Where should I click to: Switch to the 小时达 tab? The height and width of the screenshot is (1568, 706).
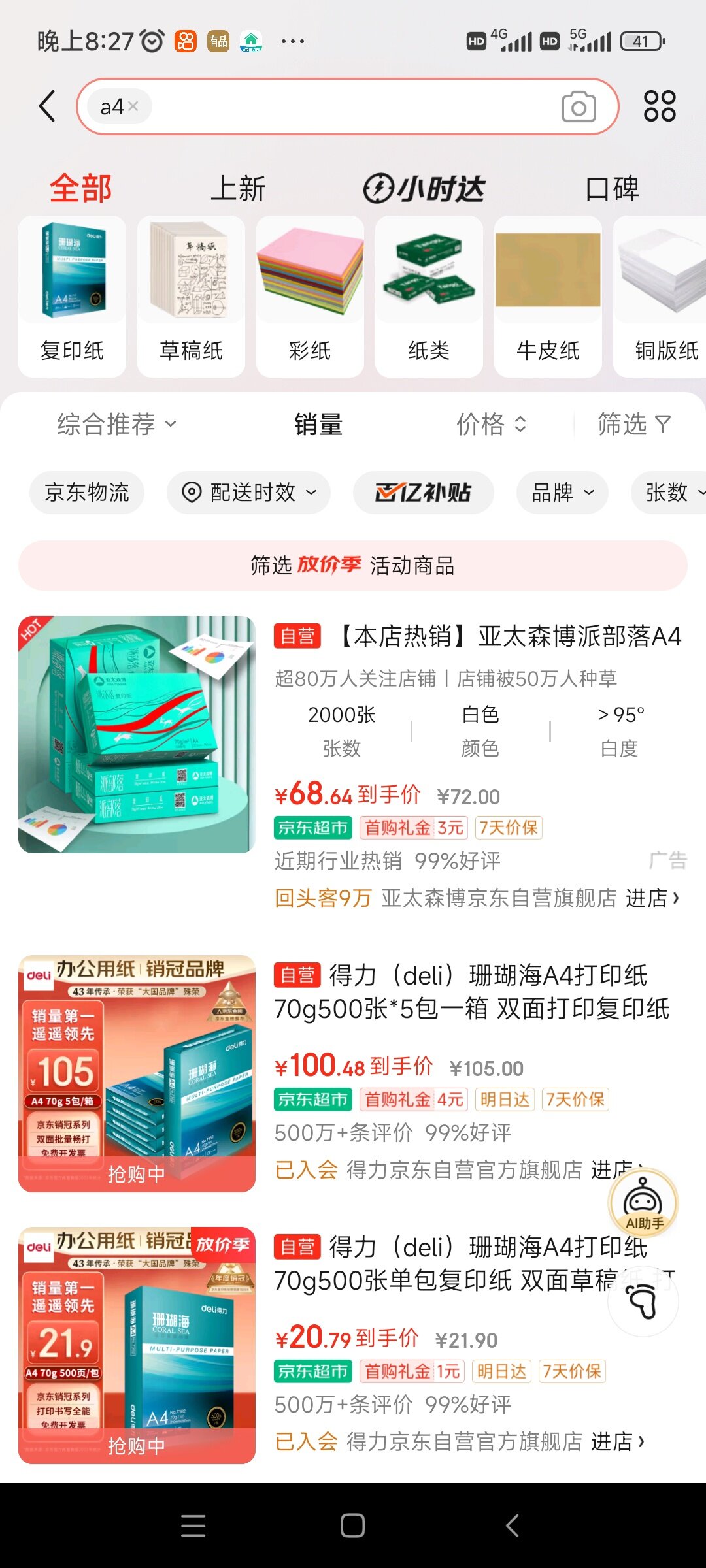pyautogui.click(x=424, y=189)
